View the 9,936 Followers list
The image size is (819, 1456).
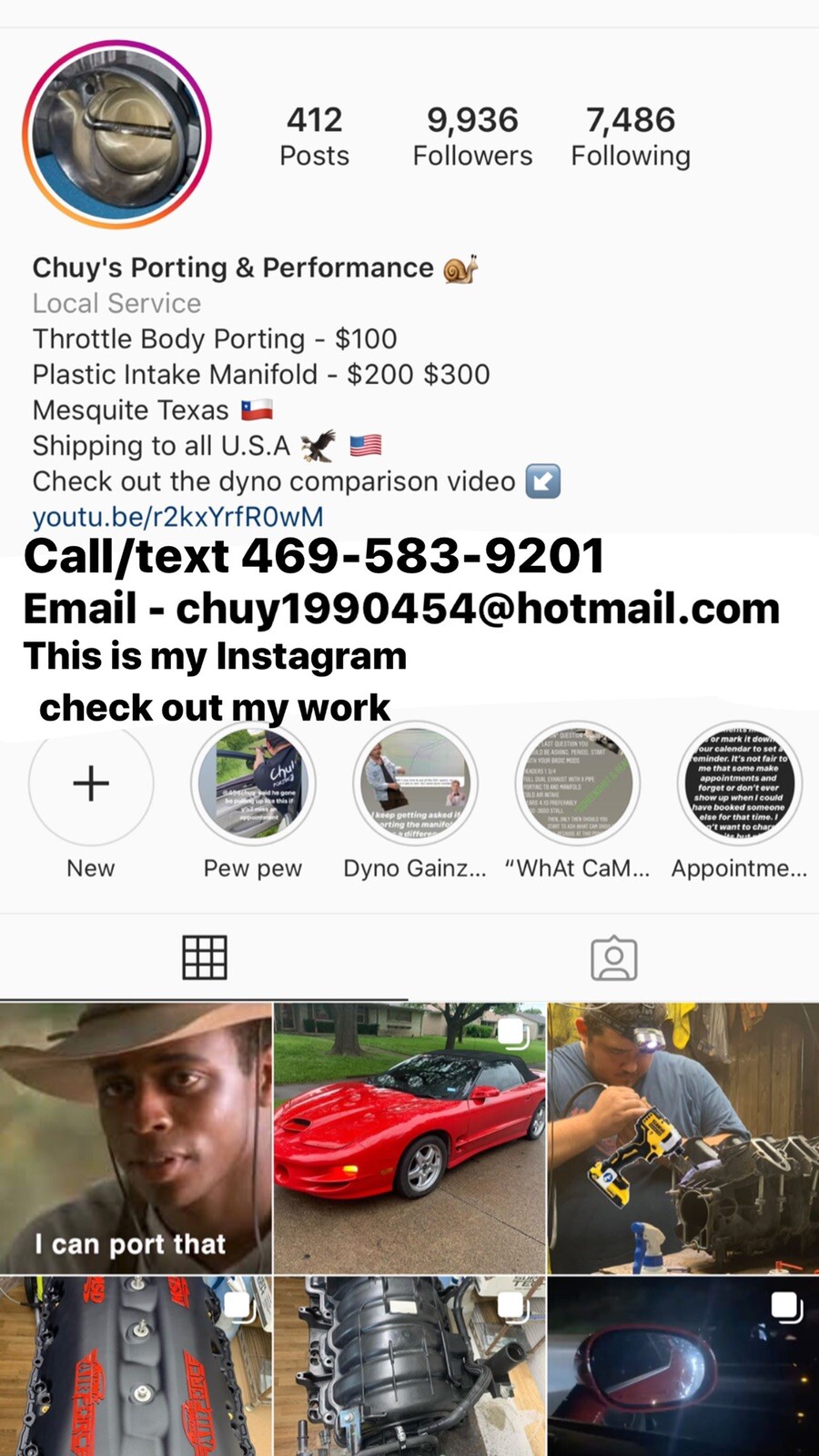tap(472, 136)
